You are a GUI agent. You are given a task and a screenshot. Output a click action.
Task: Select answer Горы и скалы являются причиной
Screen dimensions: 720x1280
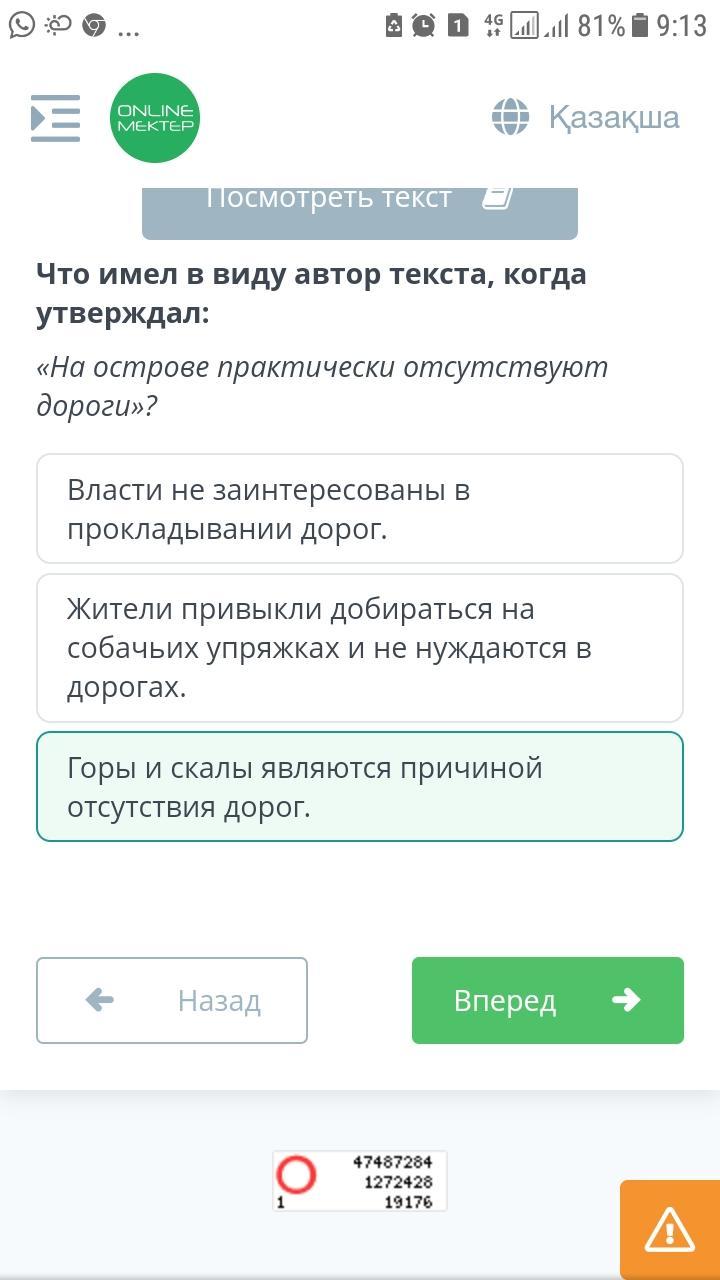pos(360,787)
